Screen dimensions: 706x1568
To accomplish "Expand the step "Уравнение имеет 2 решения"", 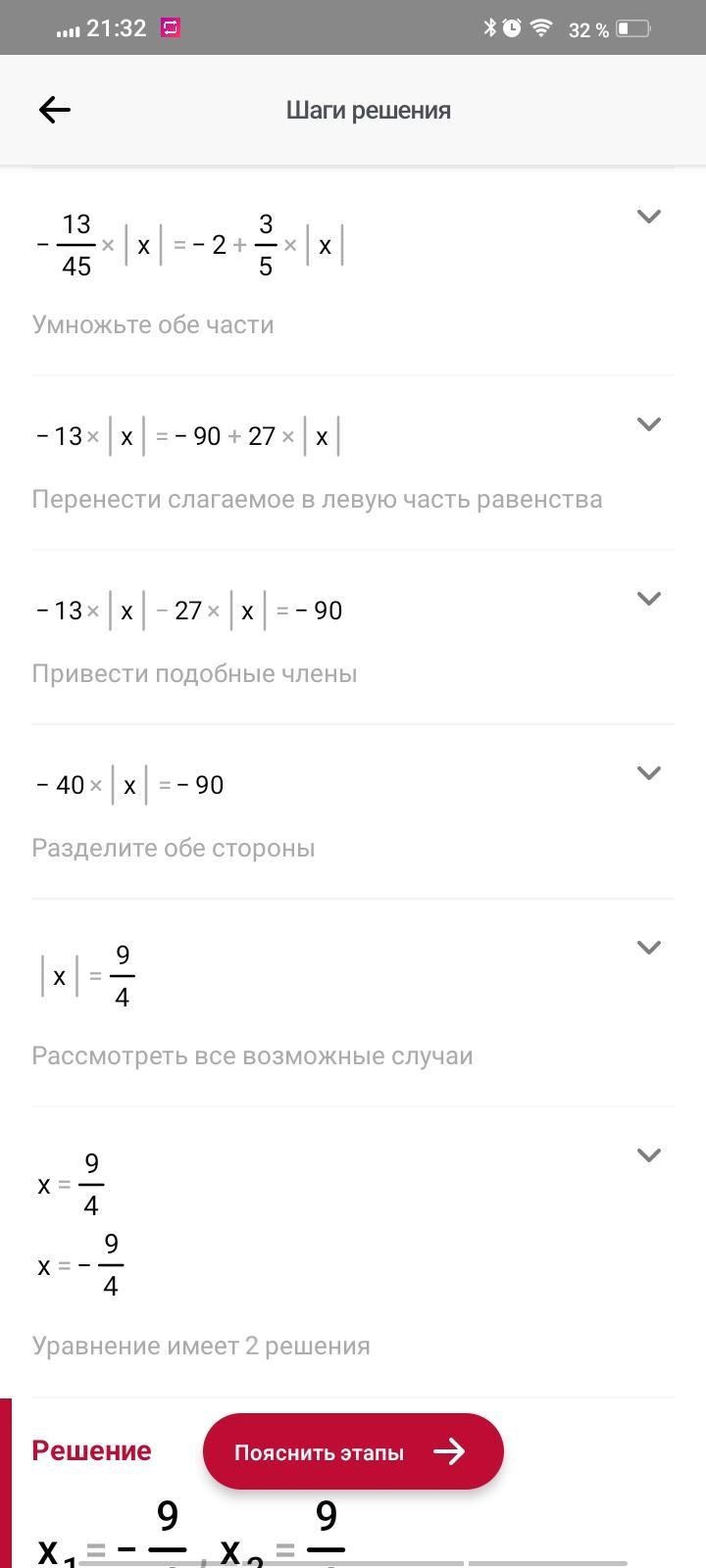I will [648, 1155].
